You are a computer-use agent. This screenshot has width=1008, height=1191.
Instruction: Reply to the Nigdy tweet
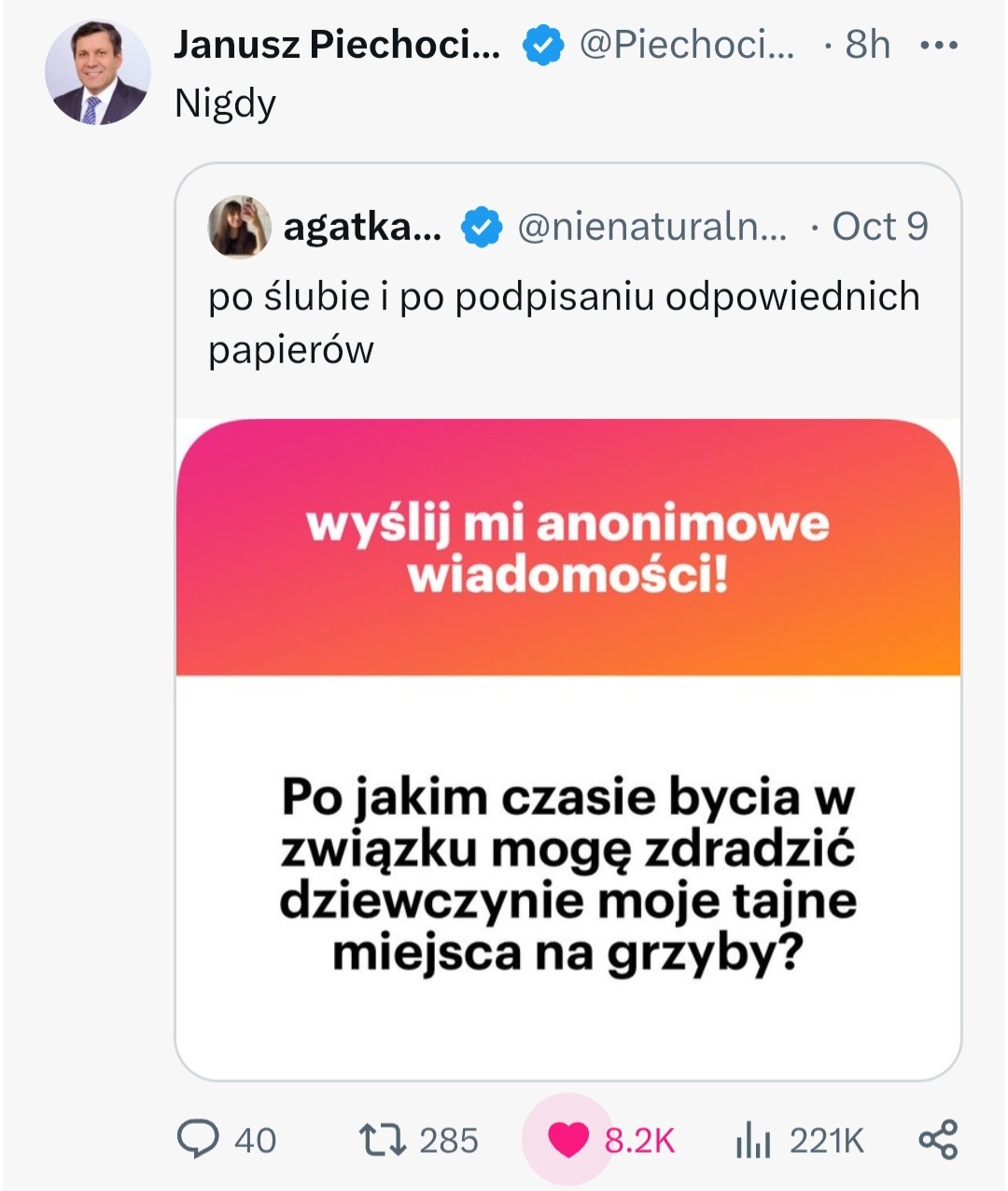tap(198, 1140)
